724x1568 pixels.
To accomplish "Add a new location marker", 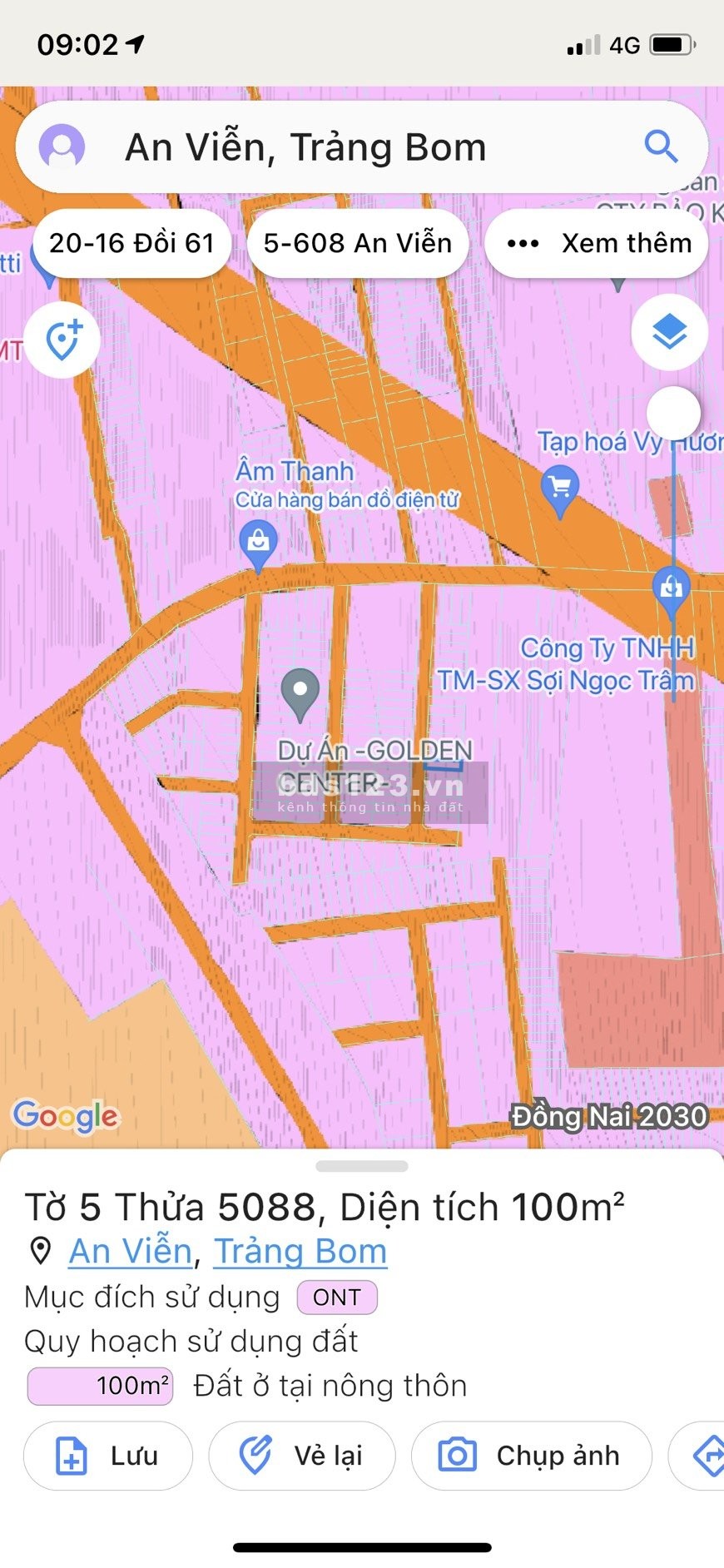I will [x=62, y=340].
